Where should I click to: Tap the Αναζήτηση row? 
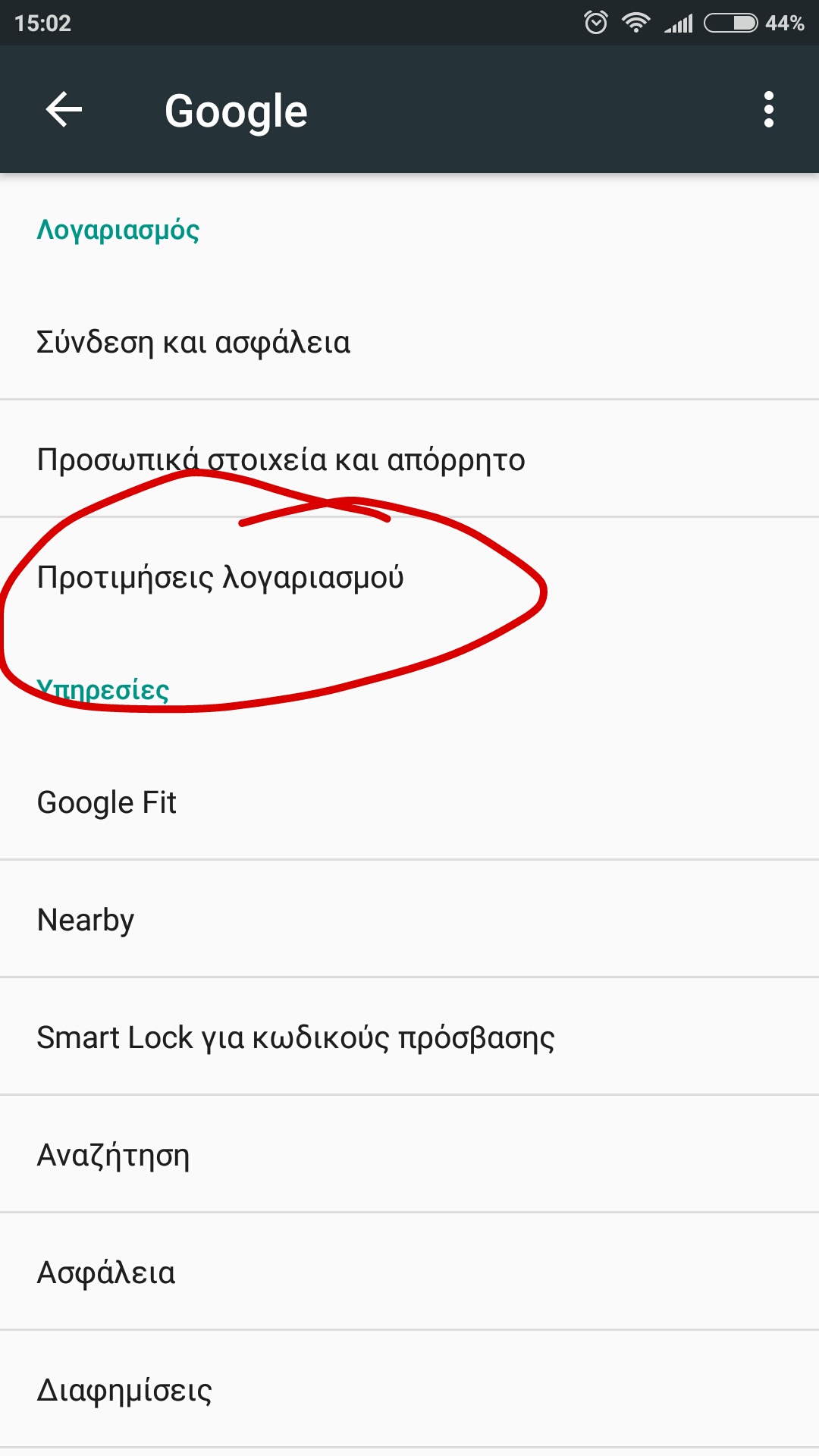point(409,1155)
